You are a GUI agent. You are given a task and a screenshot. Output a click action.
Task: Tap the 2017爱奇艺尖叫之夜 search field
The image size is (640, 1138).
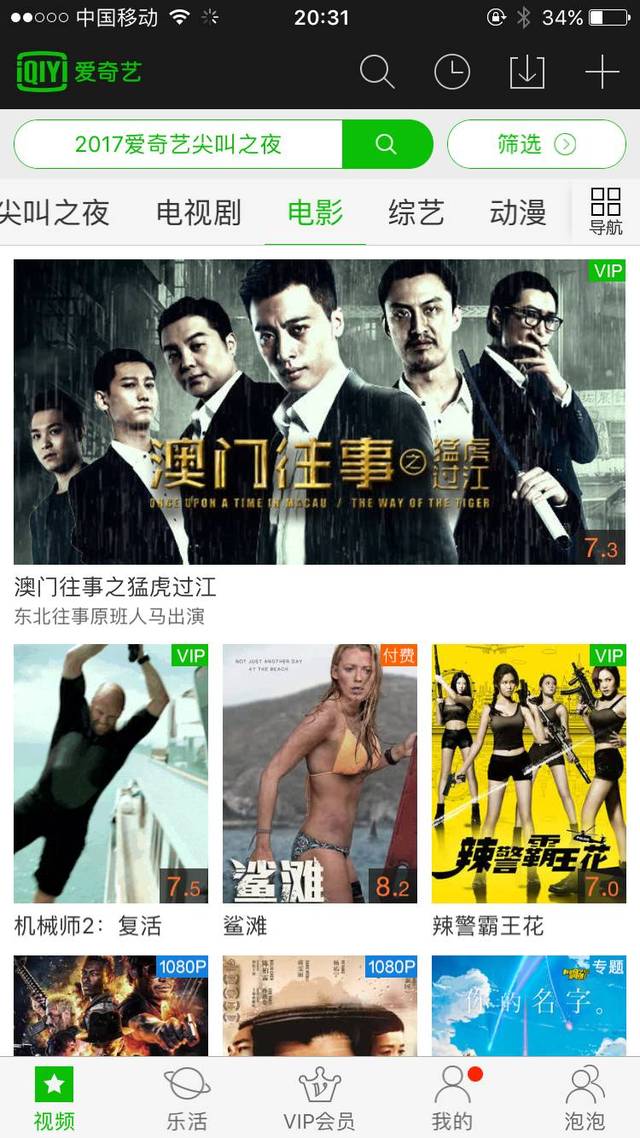point(178,144)
